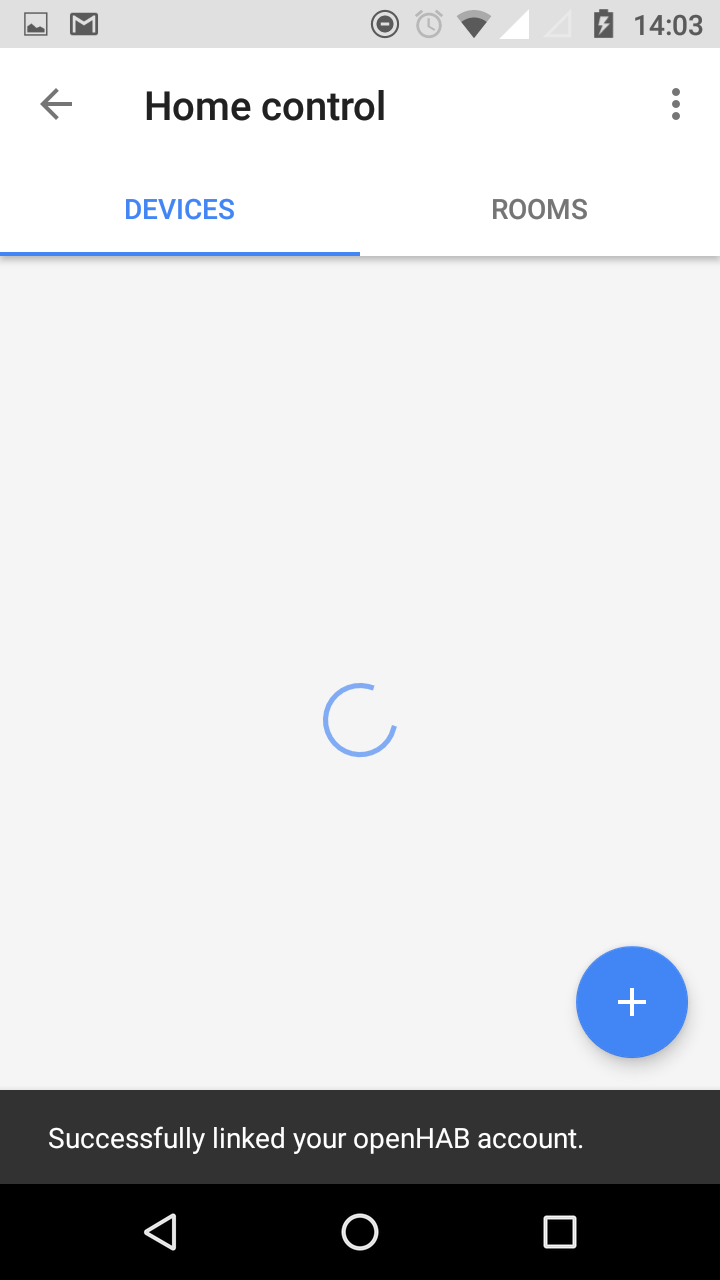Viewport: 720px width, 1280px height.
Task: Select the DEVICES tab
Action: (179, 209)
